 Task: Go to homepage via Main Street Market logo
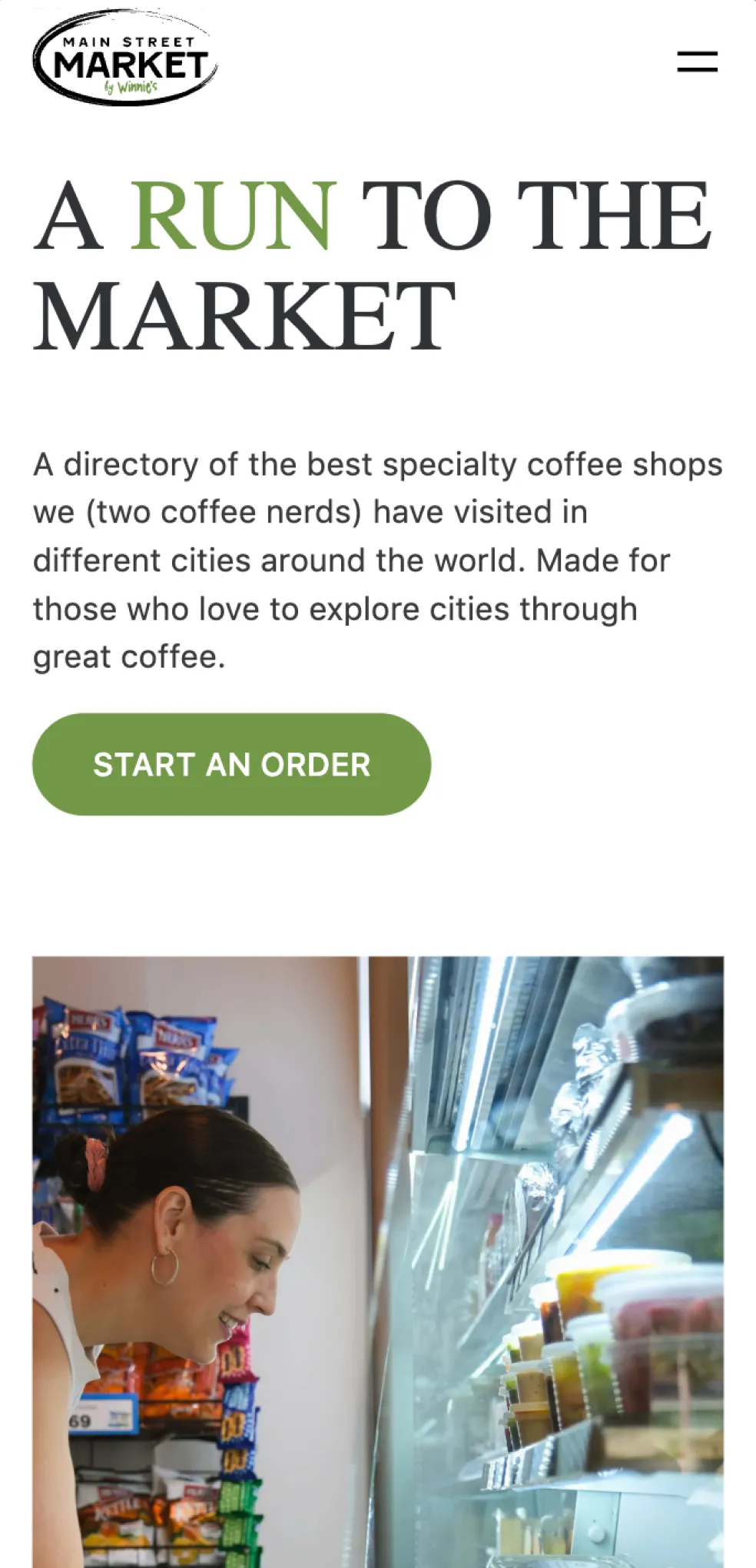coord(125,58)
